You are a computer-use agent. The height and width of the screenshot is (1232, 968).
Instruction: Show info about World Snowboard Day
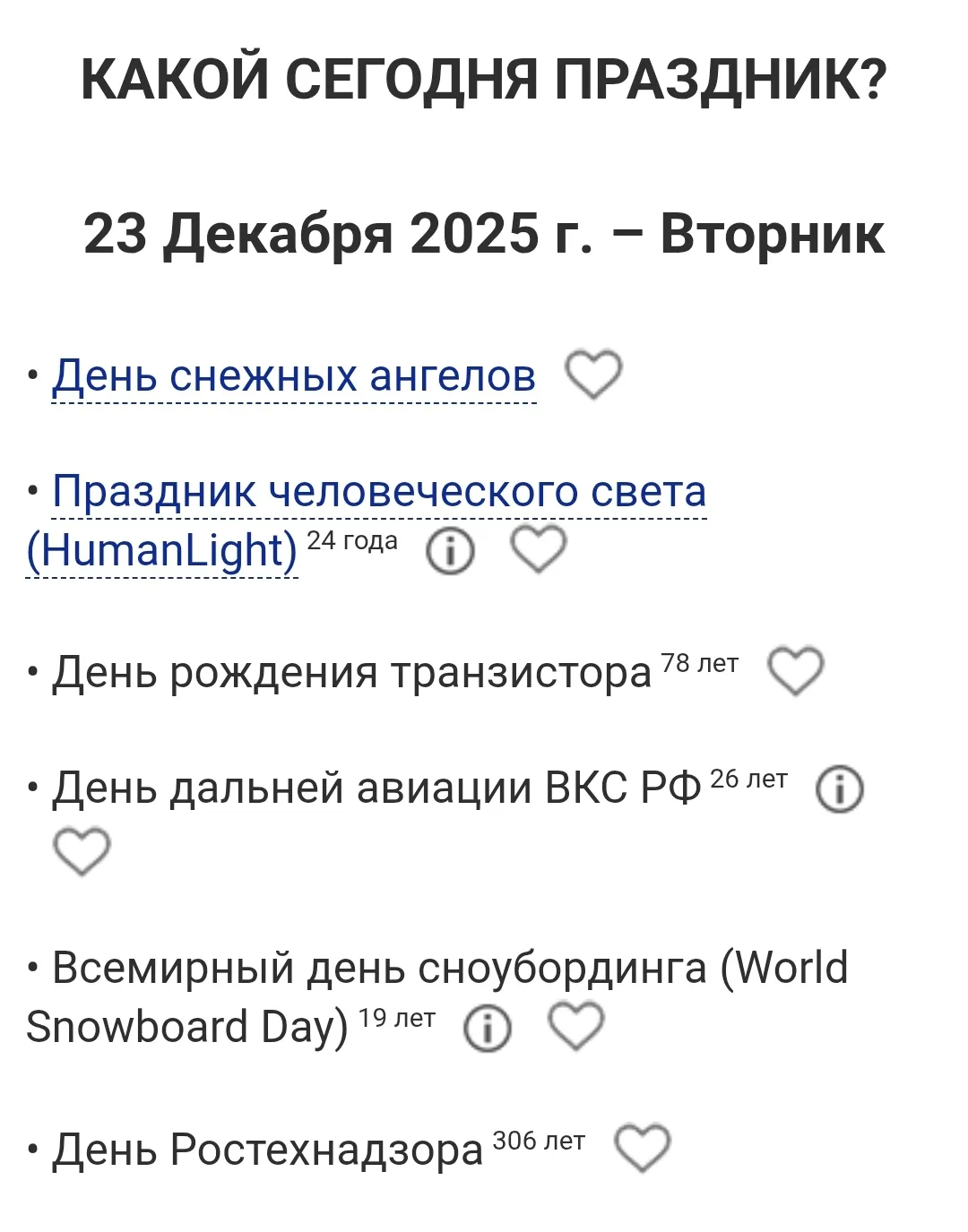click(488, 1028)
